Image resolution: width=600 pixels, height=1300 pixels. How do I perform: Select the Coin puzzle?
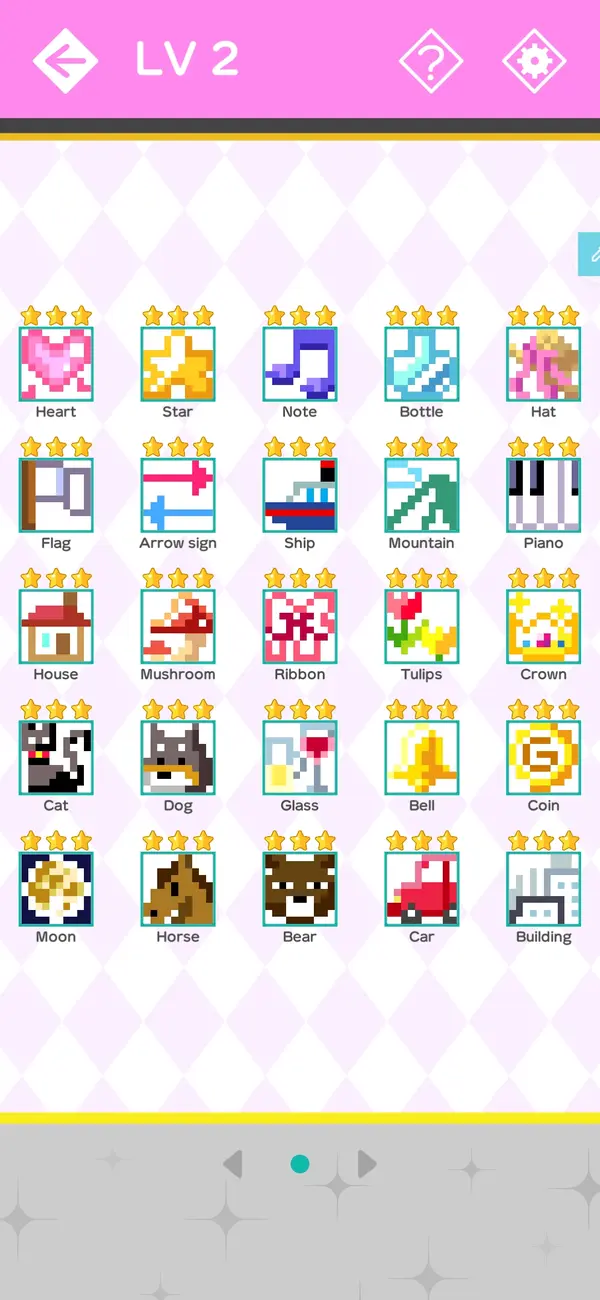click(x=543, y=757)
